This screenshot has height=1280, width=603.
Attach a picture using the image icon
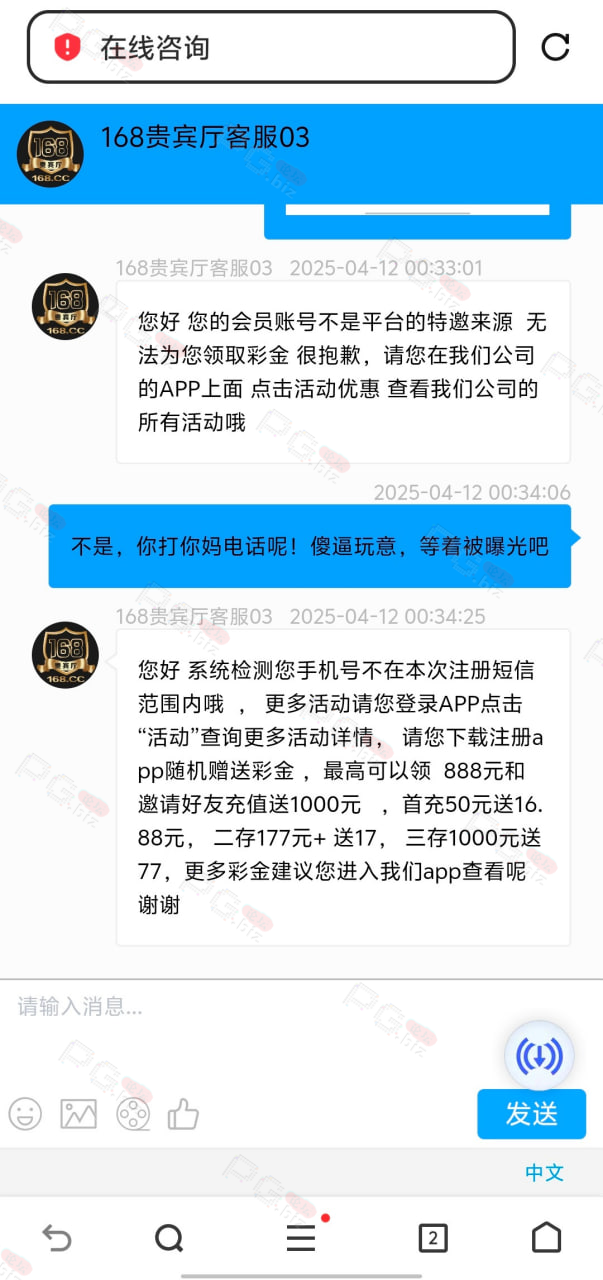(x=78, y=1113)
